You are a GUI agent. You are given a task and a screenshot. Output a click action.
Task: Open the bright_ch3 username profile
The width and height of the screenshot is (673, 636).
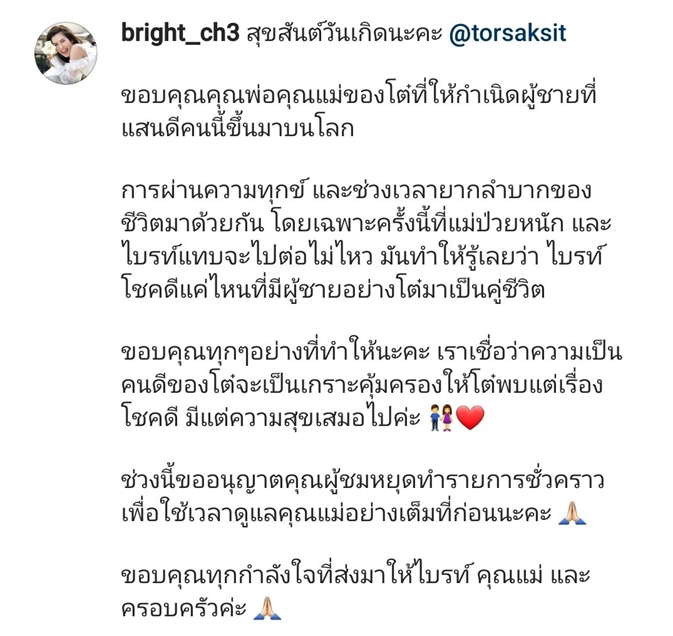coord(179,33)
